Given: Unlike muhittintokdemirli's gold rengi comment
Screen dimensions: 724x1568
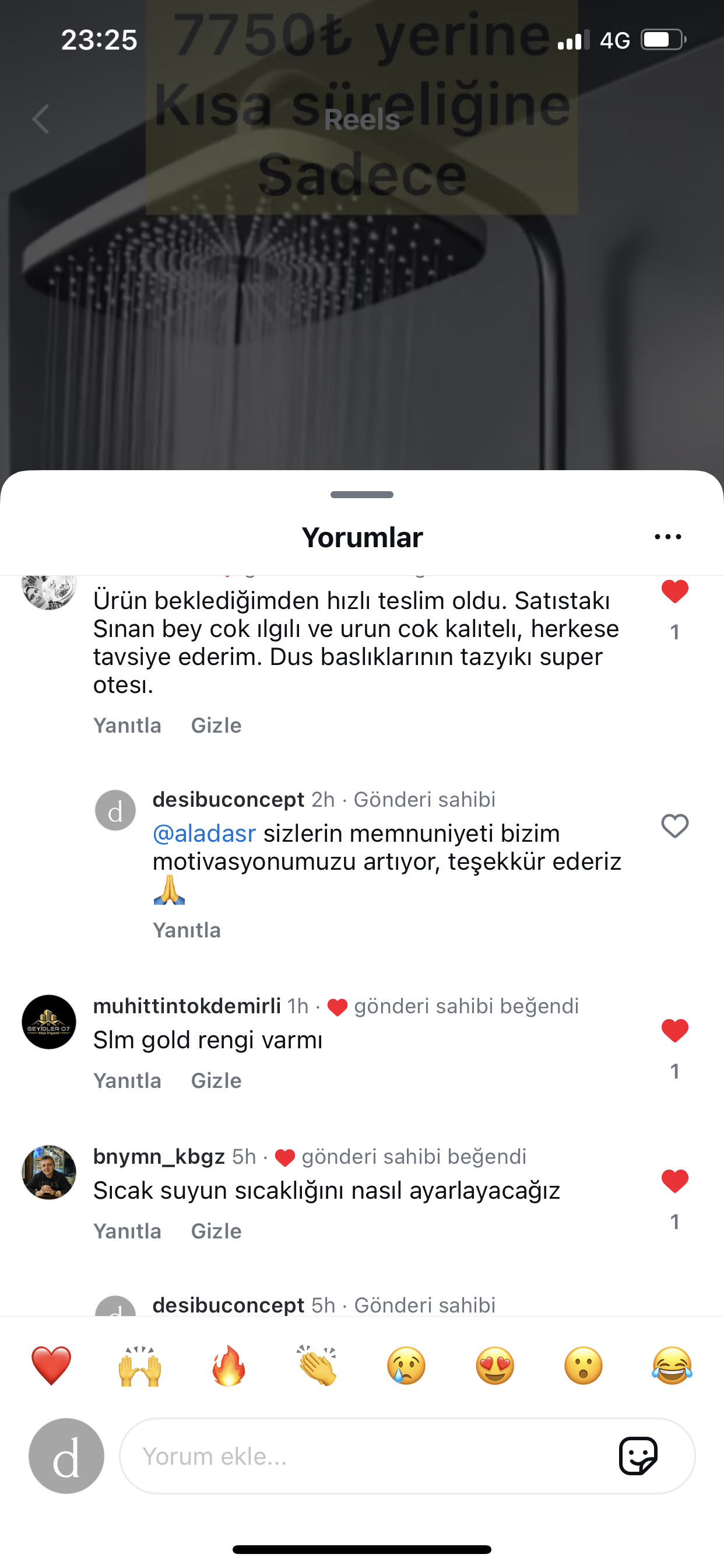Looking at the screenshot, I should click(674, 1031).
